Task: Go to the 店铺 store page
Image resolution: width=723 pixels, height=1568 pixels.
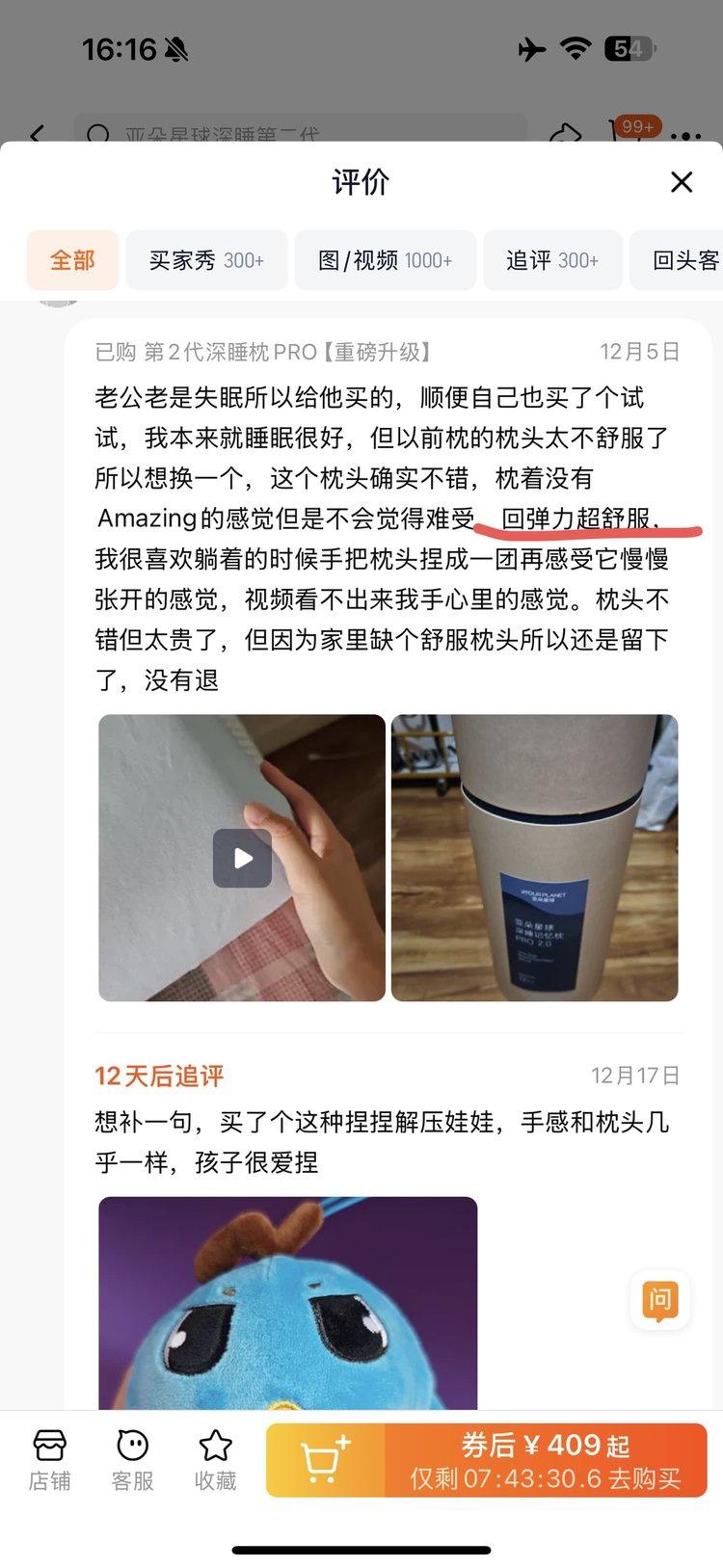Action: (49, 1460)
